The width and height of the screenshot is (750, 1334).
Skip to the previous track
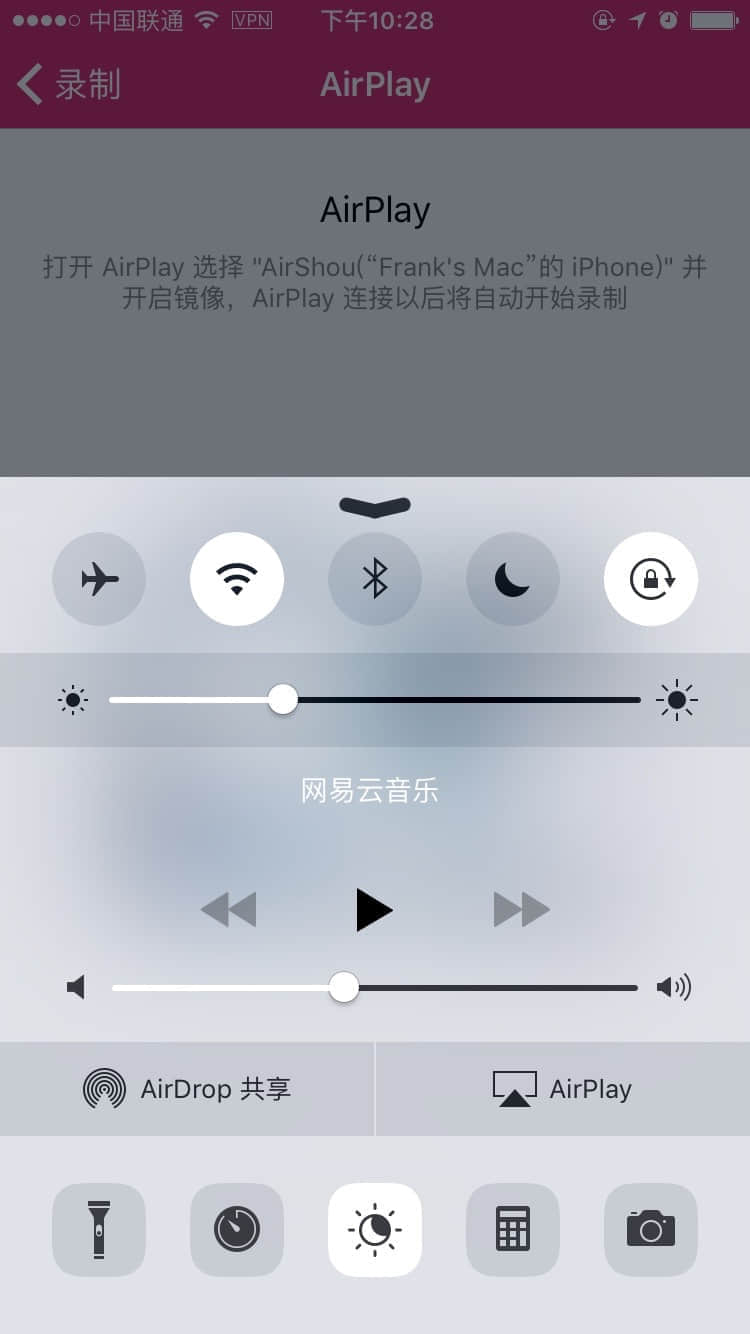point(229,910)
